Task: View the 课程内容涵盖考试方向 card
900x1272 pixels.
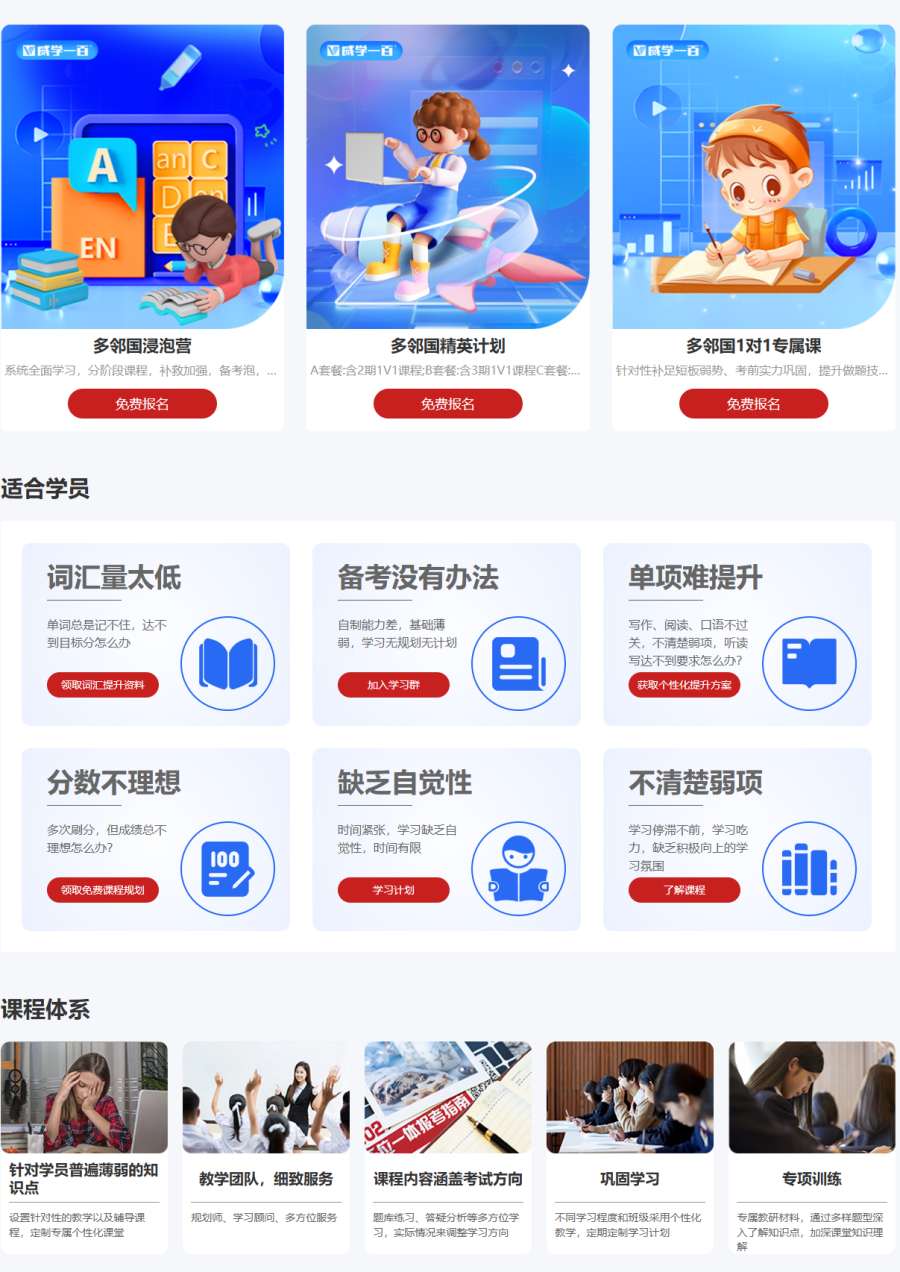Action: coord(447,1145)
